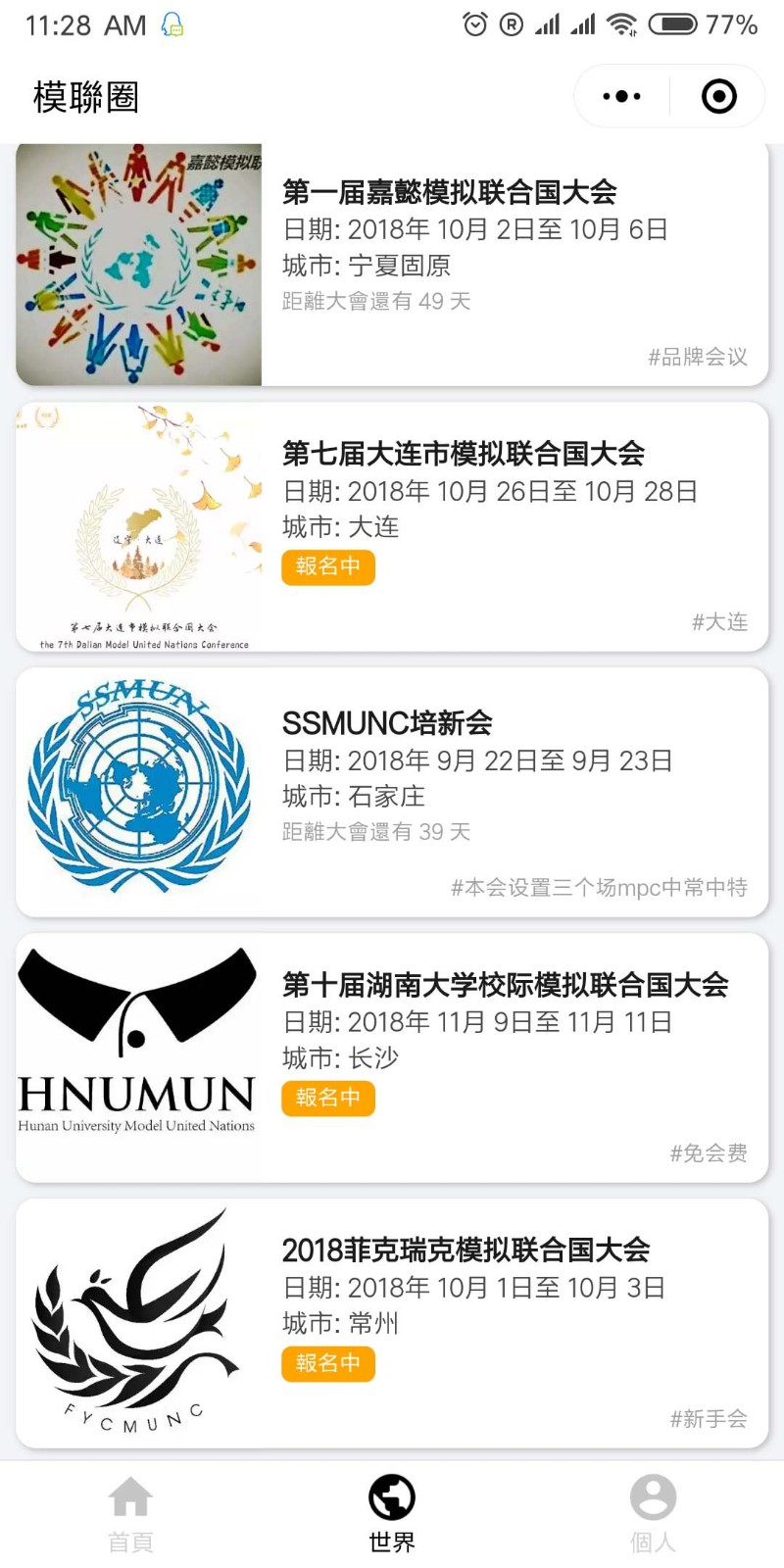This screenshot has height=1568, width=784.
Task: Open the 2018菲克瑞克模拟联合国大会 card
Action: click(x=392, y=1323)
